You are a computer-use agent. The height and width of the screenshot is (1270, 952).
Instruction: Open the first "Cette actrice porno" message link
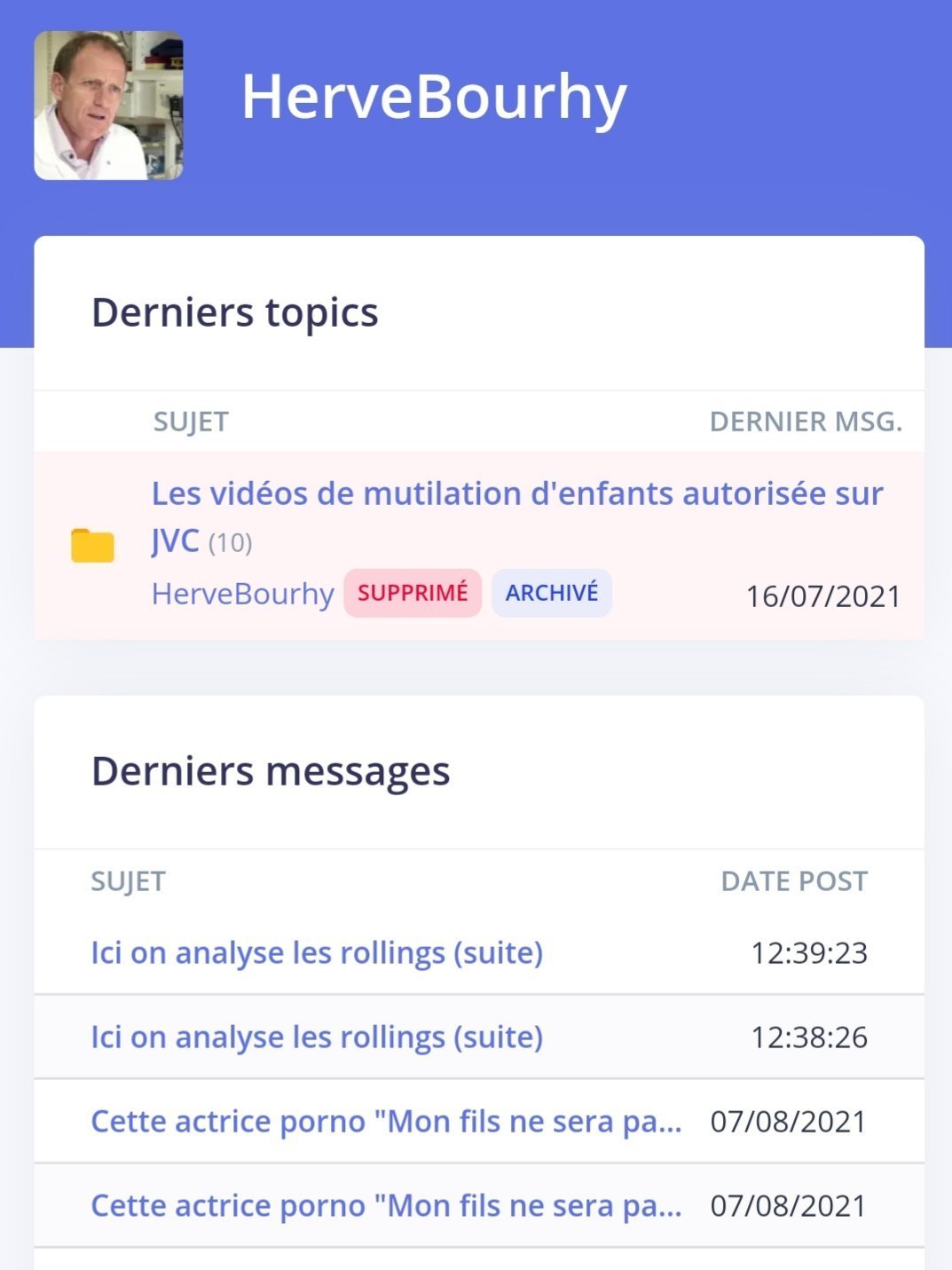click(386, 1122)
